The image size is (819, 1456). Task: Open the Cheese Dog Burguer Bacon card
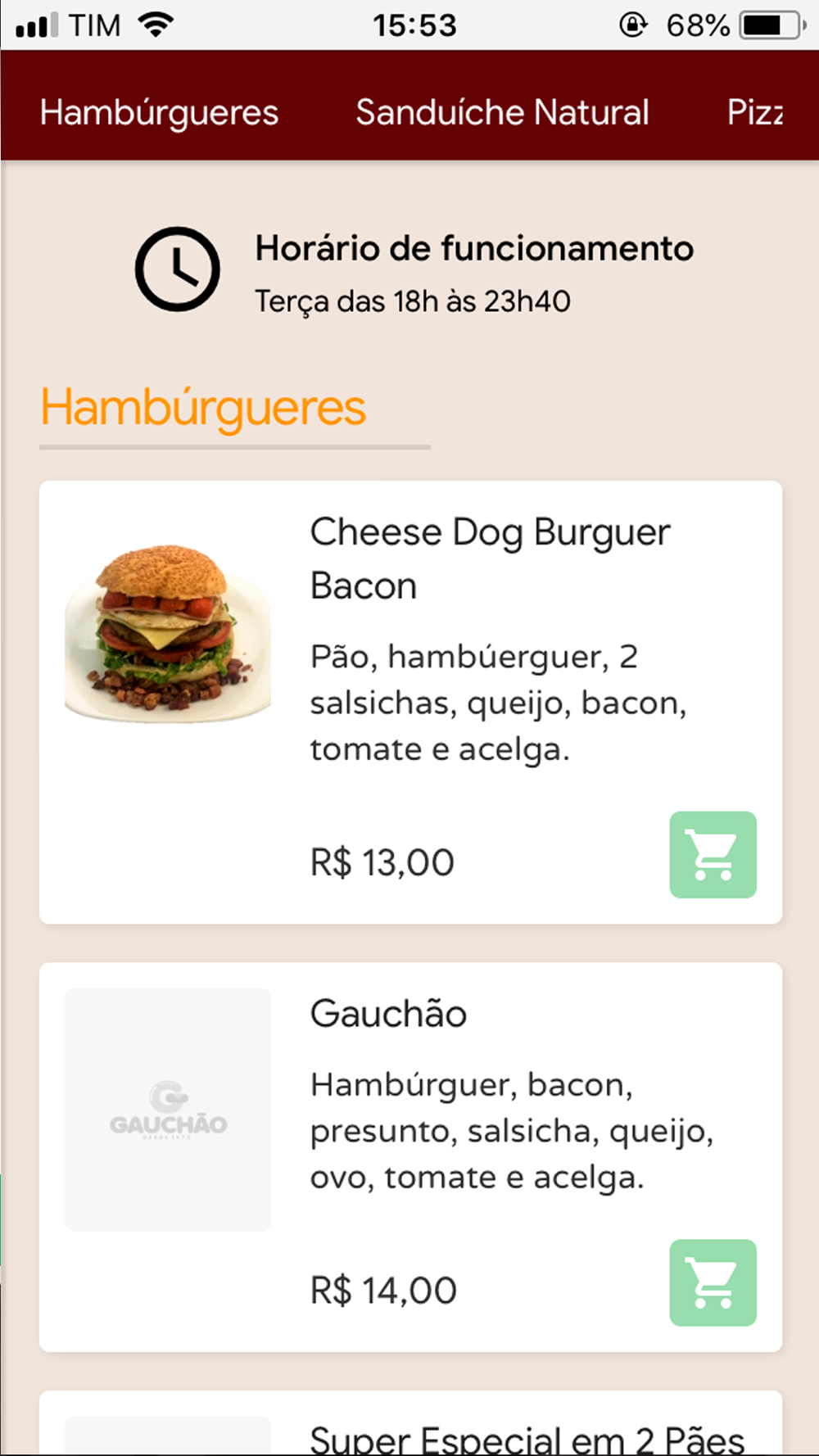(x=410, y=702)
